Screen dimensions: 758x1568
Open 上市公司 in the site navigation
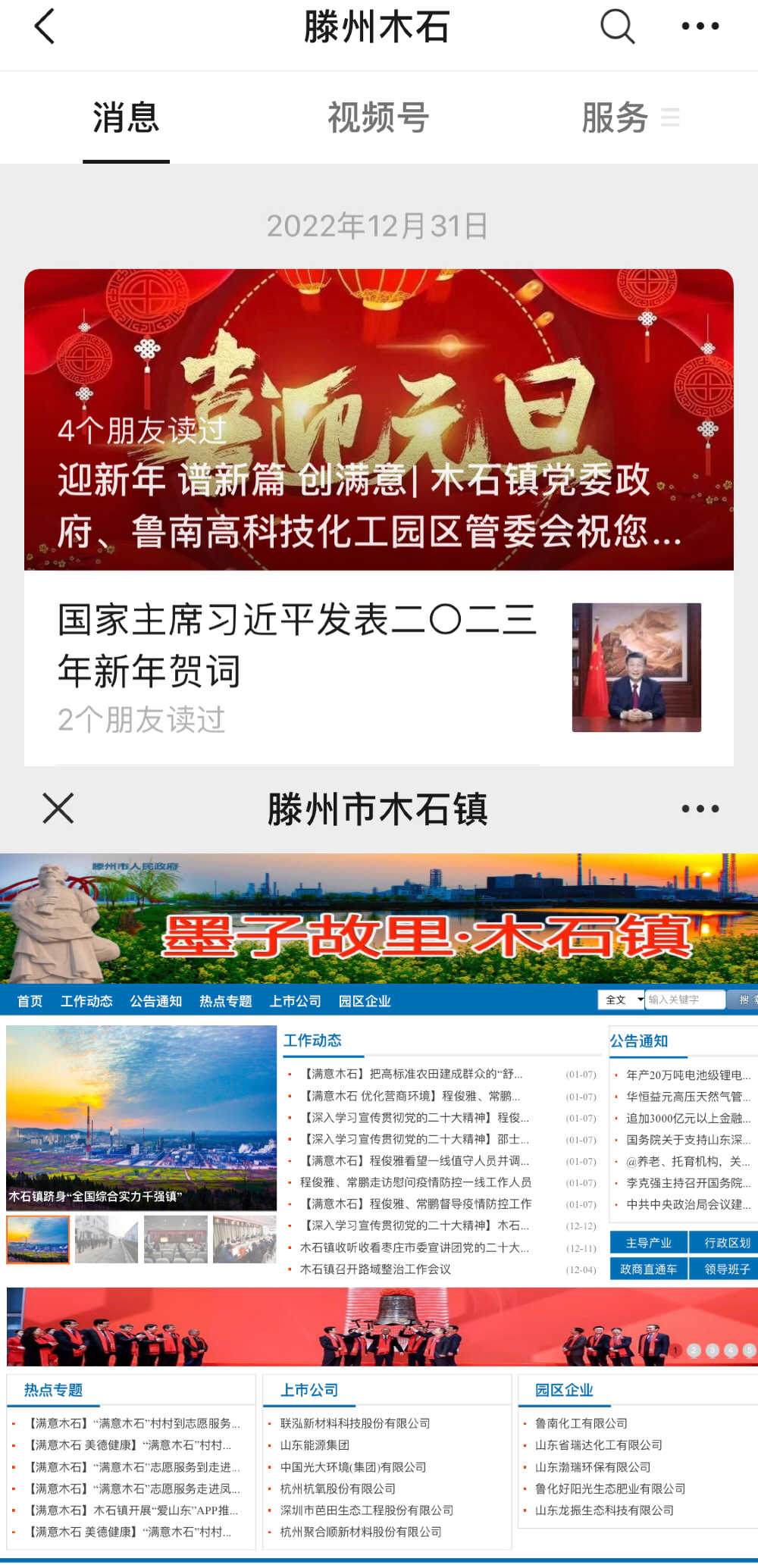tap(295, 1001)
